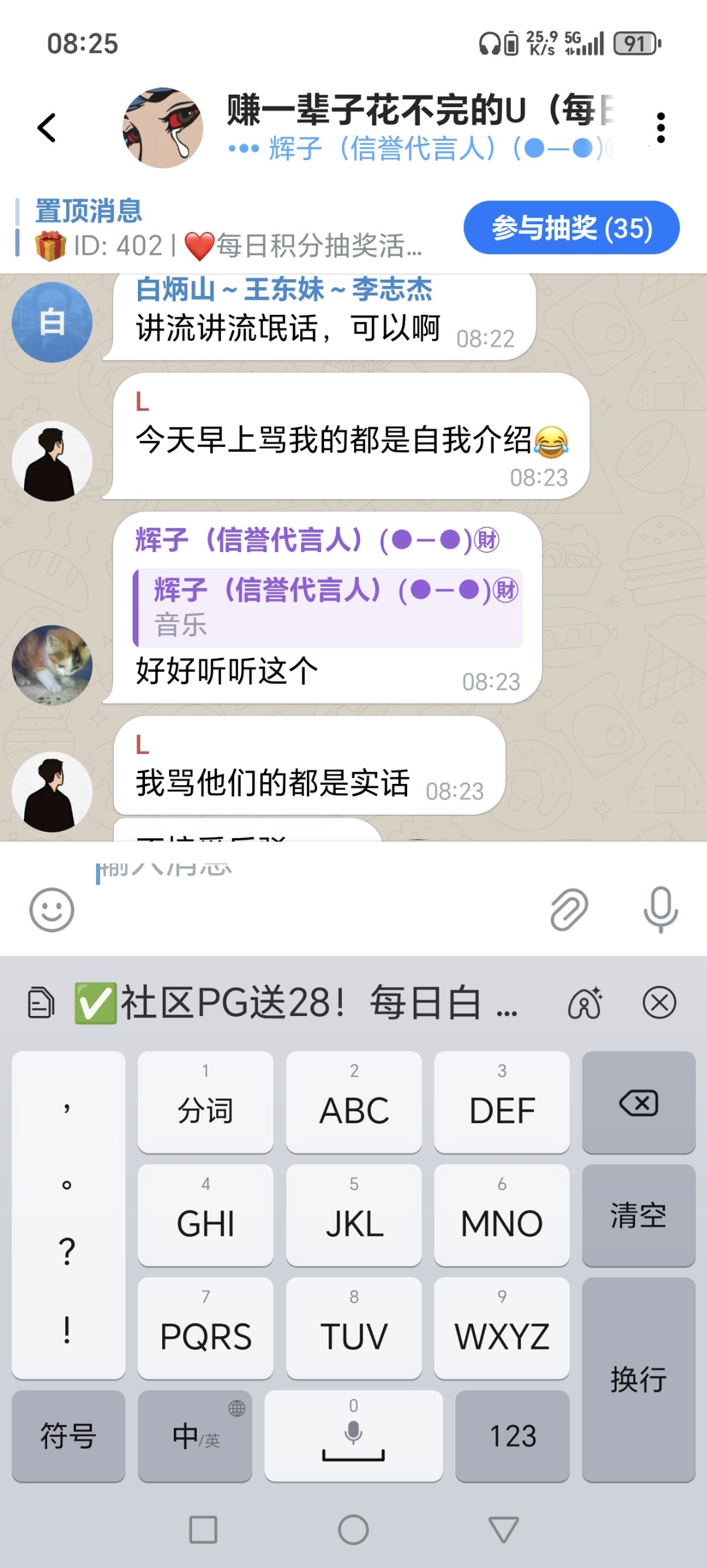This screenshot has width=707, height=1568.
Task: Tap 参与抽奖 (35) button
Action: pos(572,228)
